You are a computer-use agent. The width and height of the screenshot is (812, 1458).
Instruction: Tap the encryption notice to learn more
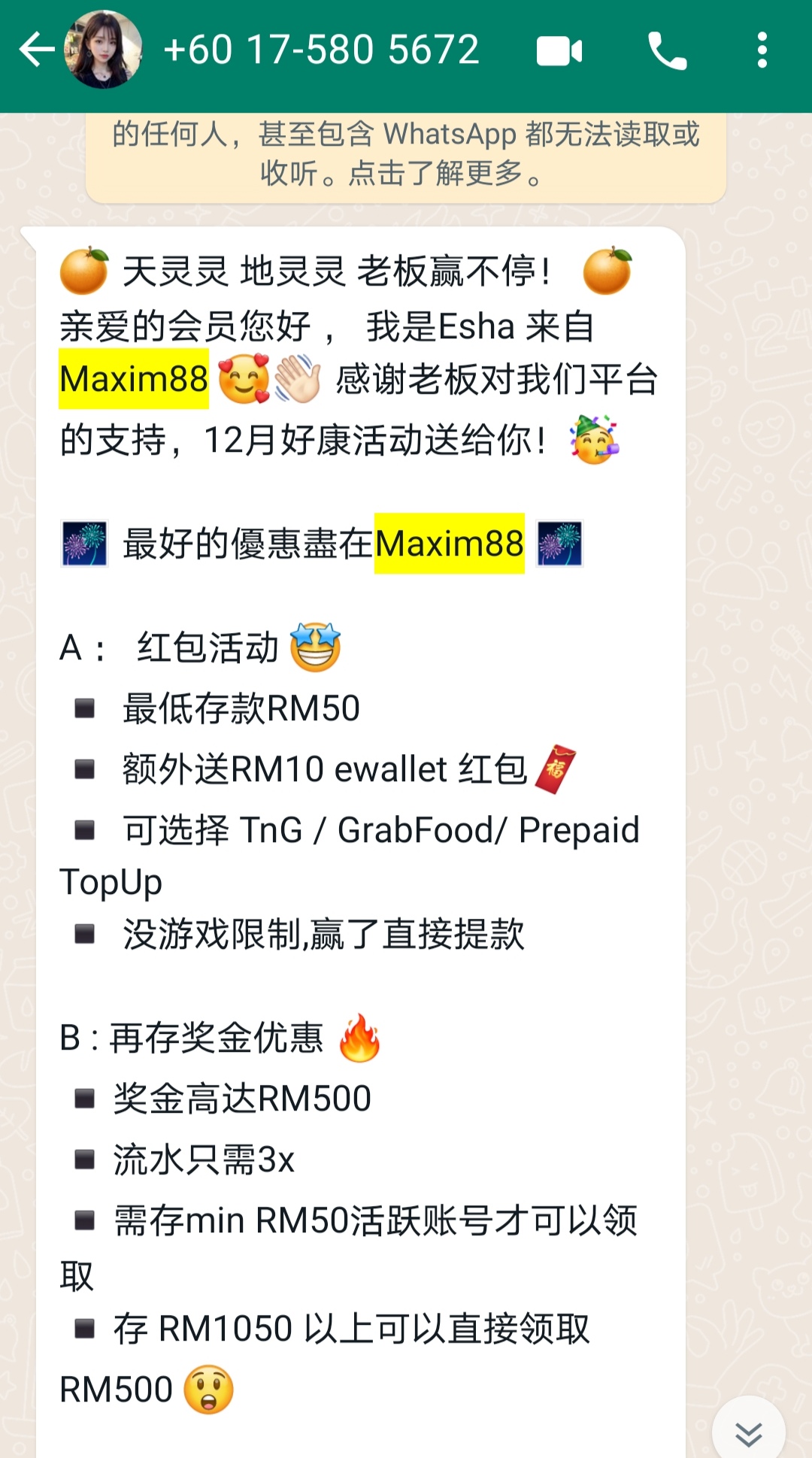406,155
